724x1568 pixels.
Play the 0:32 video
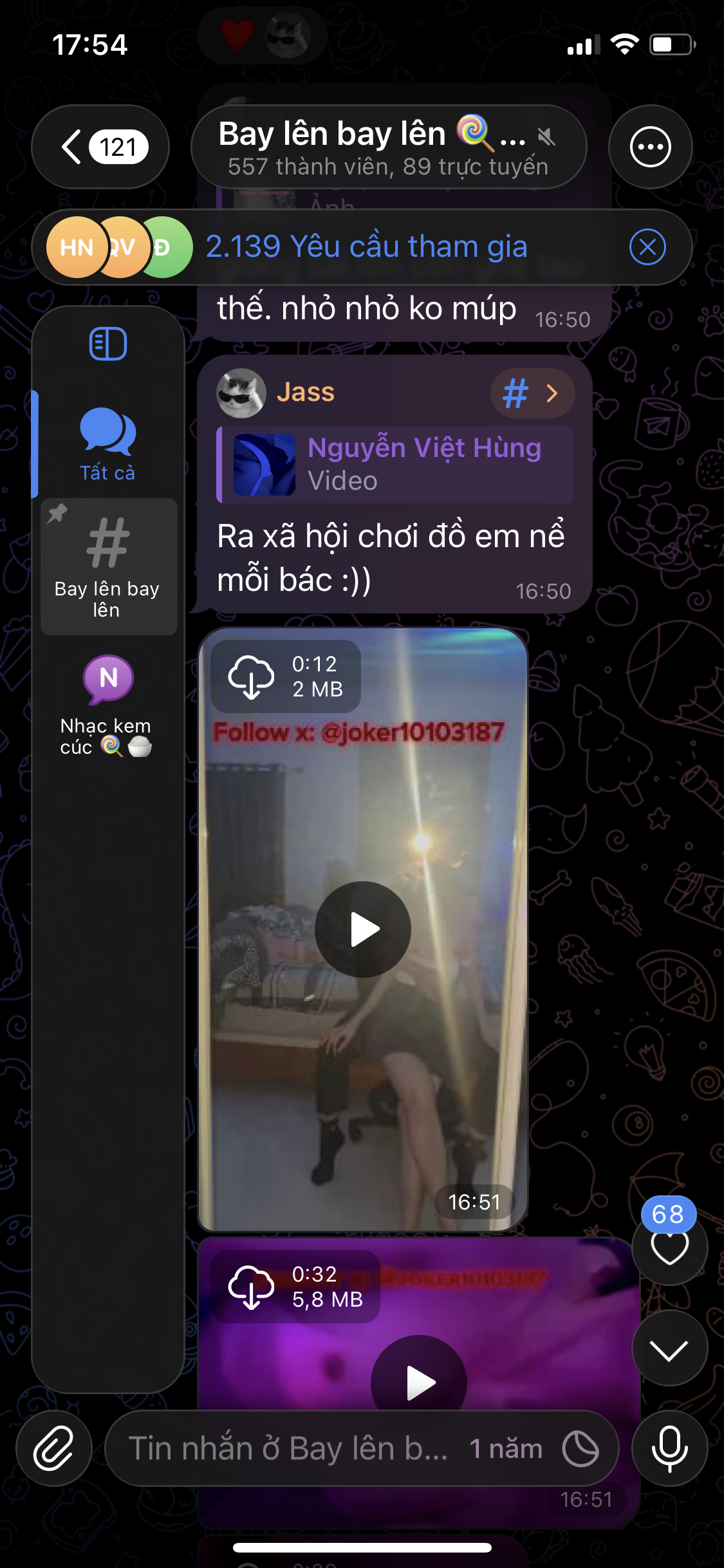click(420, 1382)
